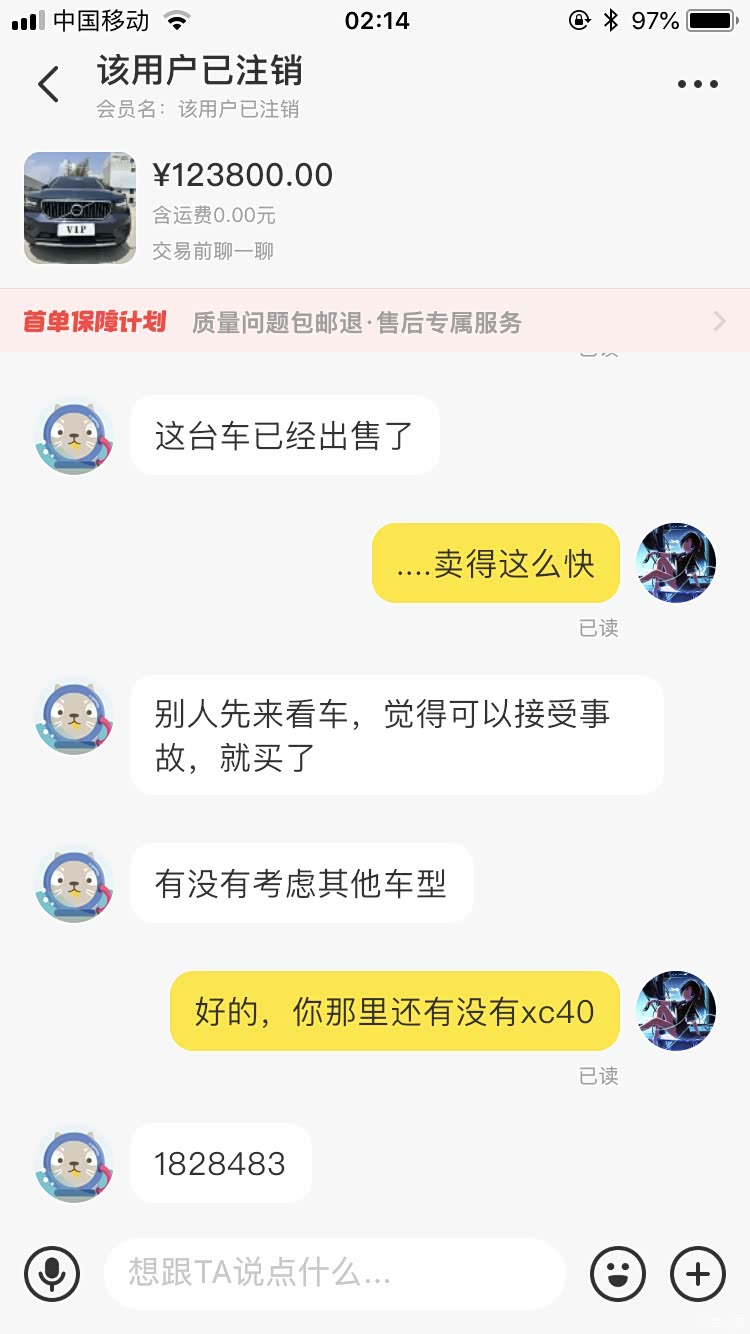Tap the microphone voice input icon
Viewport: 750px width, 1334px height.
click(x=52, y=1274)
